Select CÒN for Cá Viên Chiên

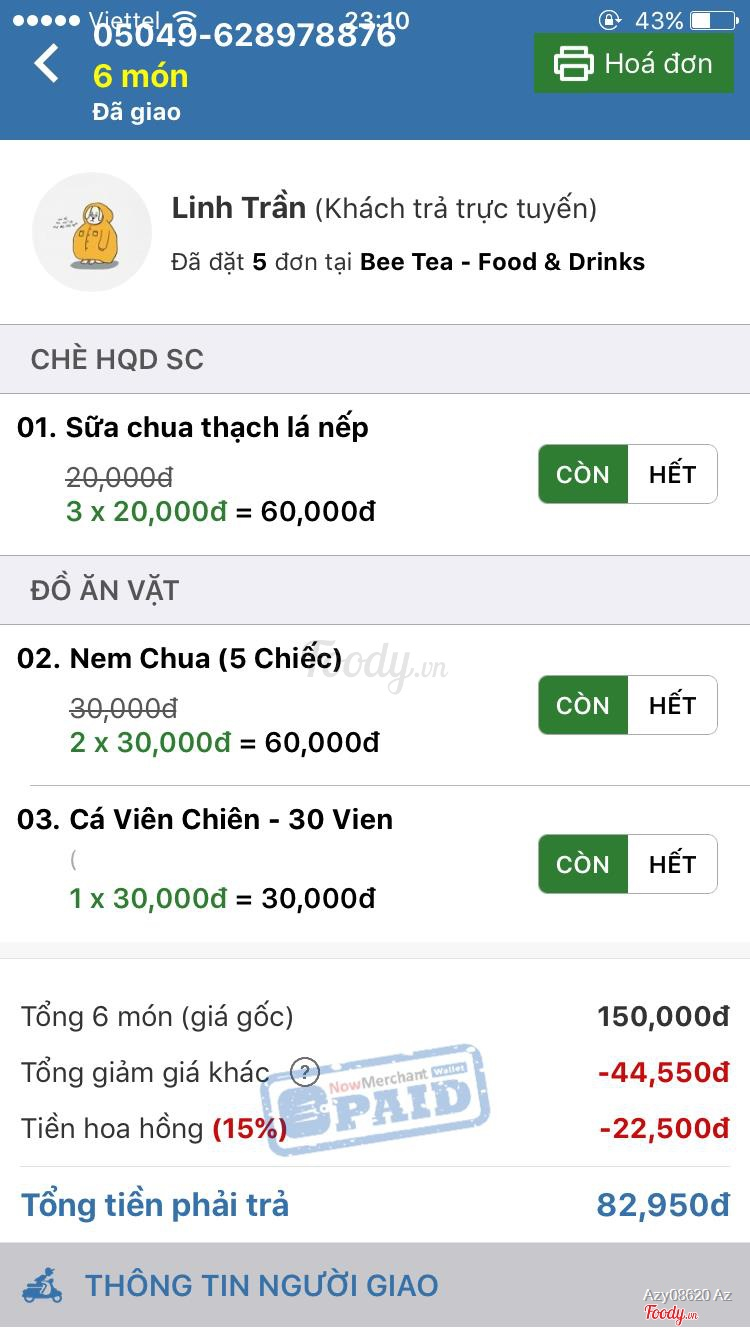pyautogui.click(x=583, y=864)
